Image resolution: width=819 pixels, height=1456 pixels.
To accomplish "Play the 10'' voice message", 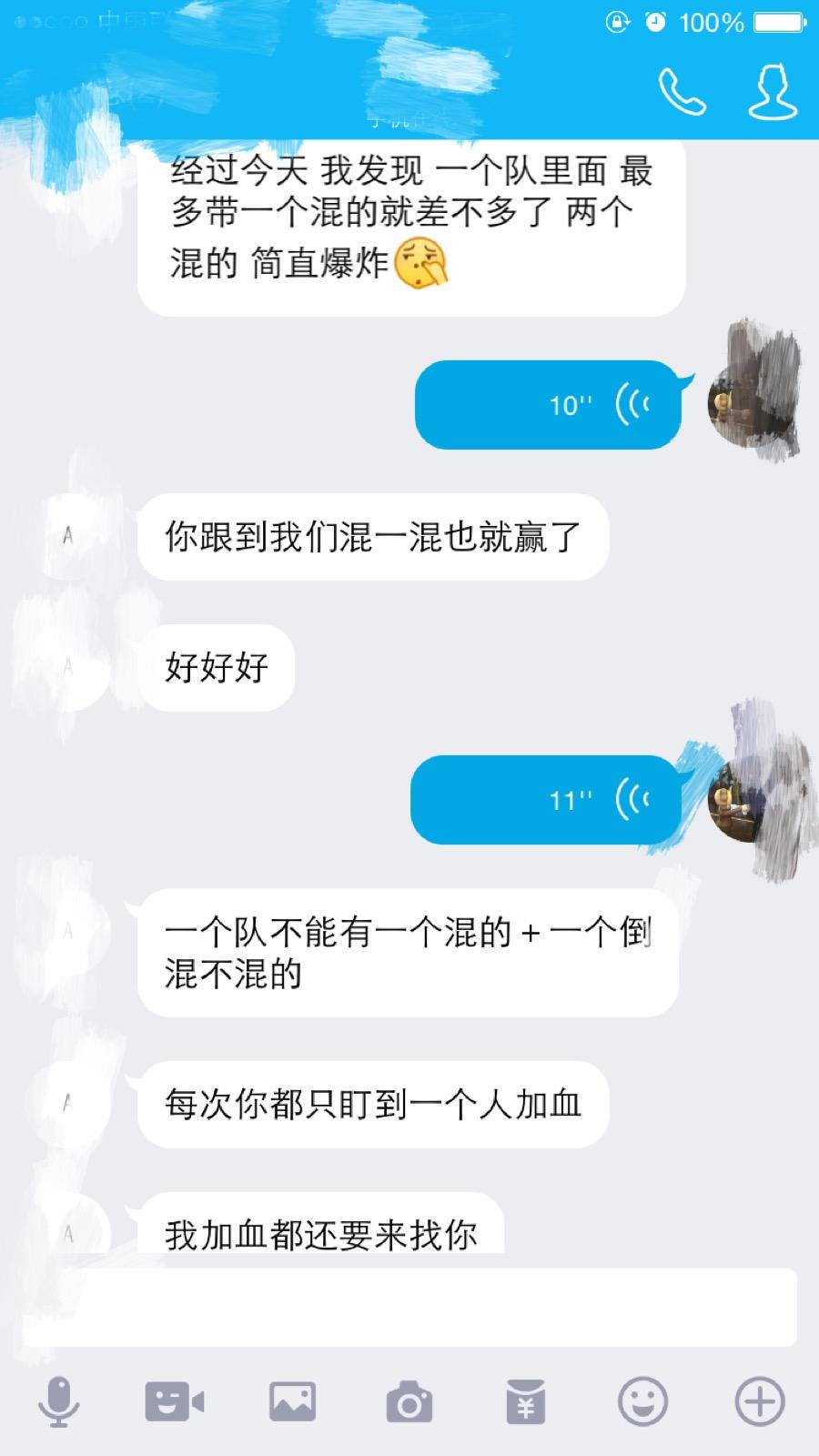I will pos(548,405).
